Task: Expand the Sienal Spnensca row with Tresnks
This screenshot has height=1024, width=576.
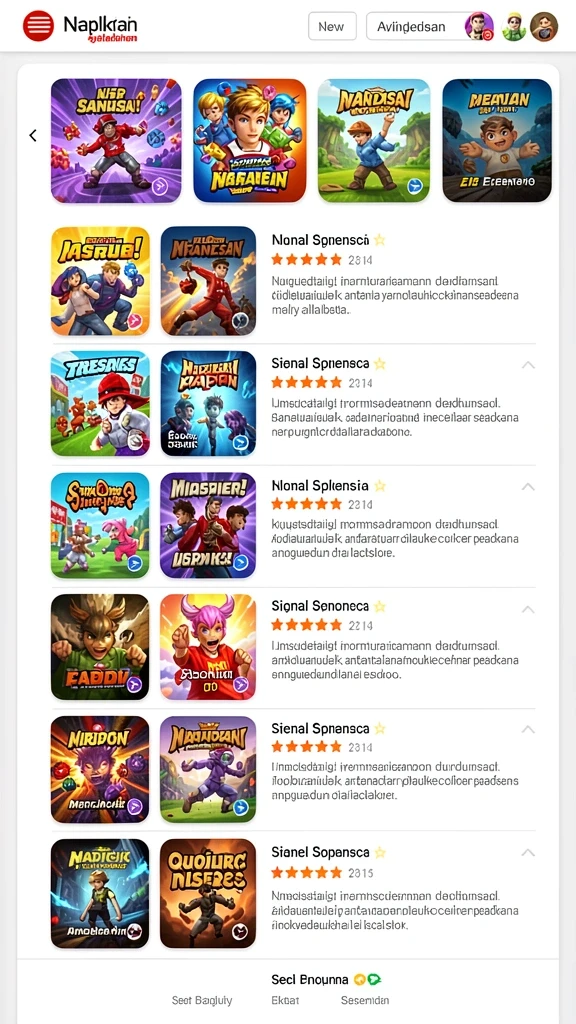Action: [528, 364]
